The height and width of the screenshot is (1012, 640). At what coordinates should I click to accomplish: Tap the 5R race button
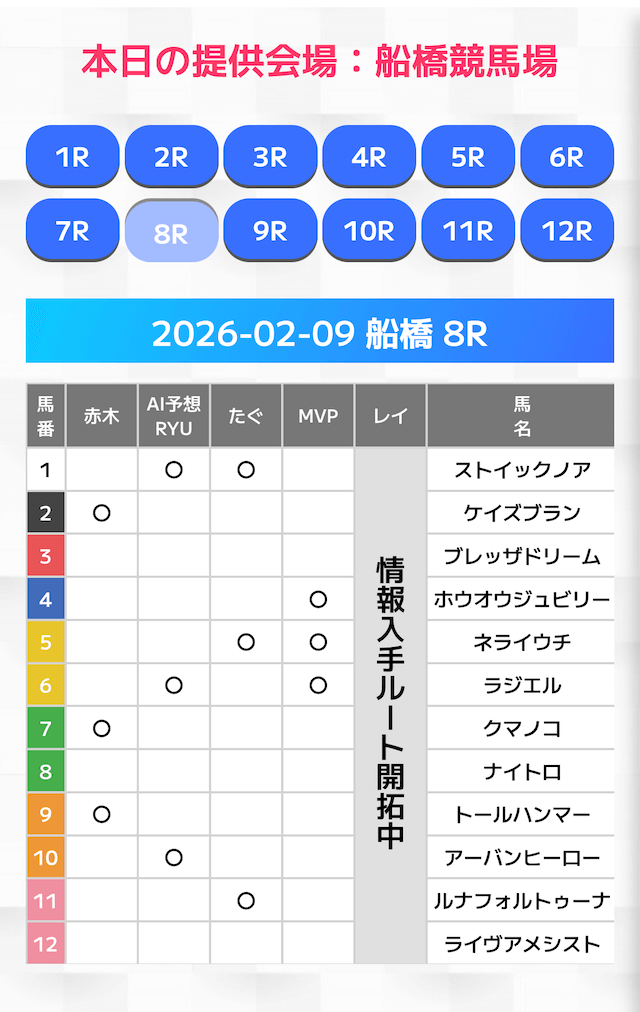[x=468, y=157]
